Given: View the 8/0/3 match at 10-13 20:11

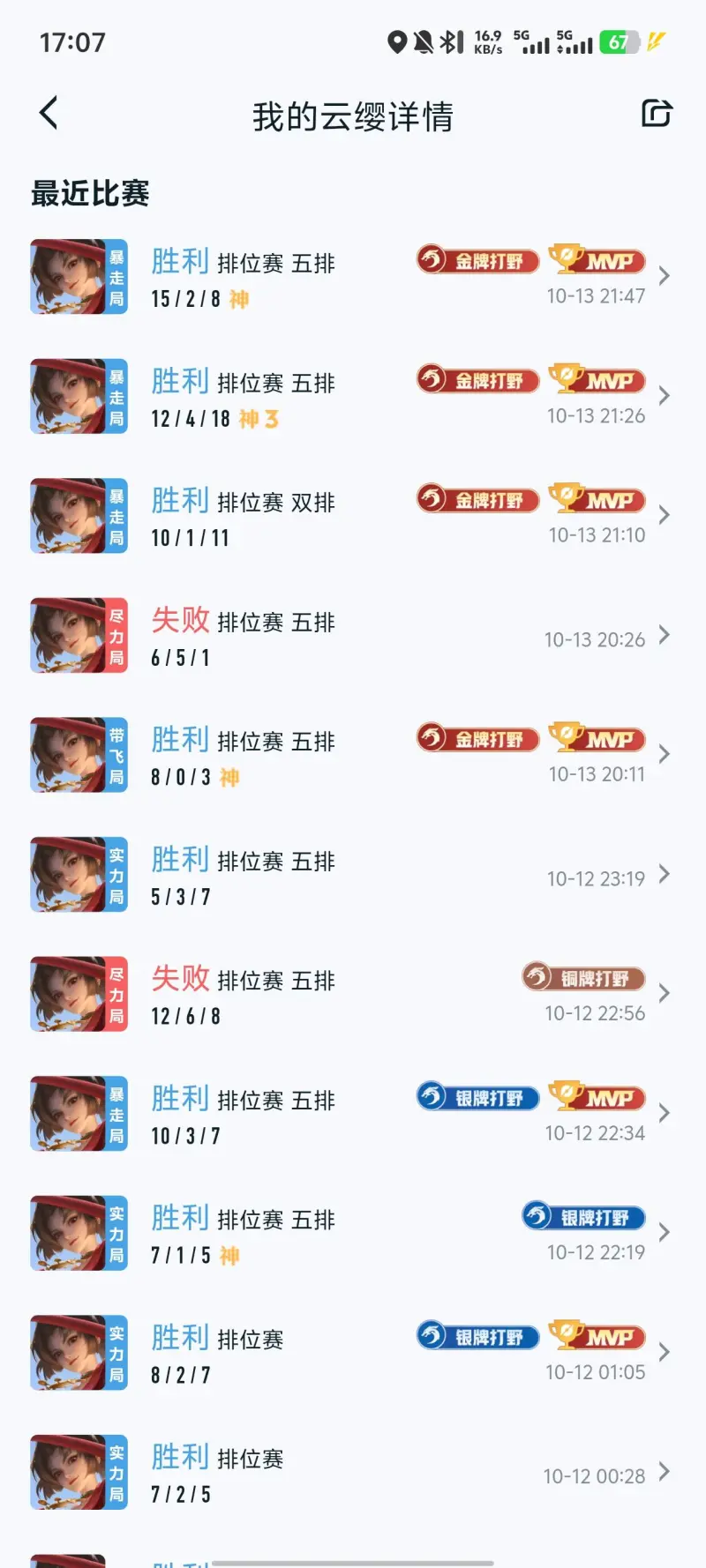Looking at the screenshot, I should pyautogui.click(x=353, y=755).
